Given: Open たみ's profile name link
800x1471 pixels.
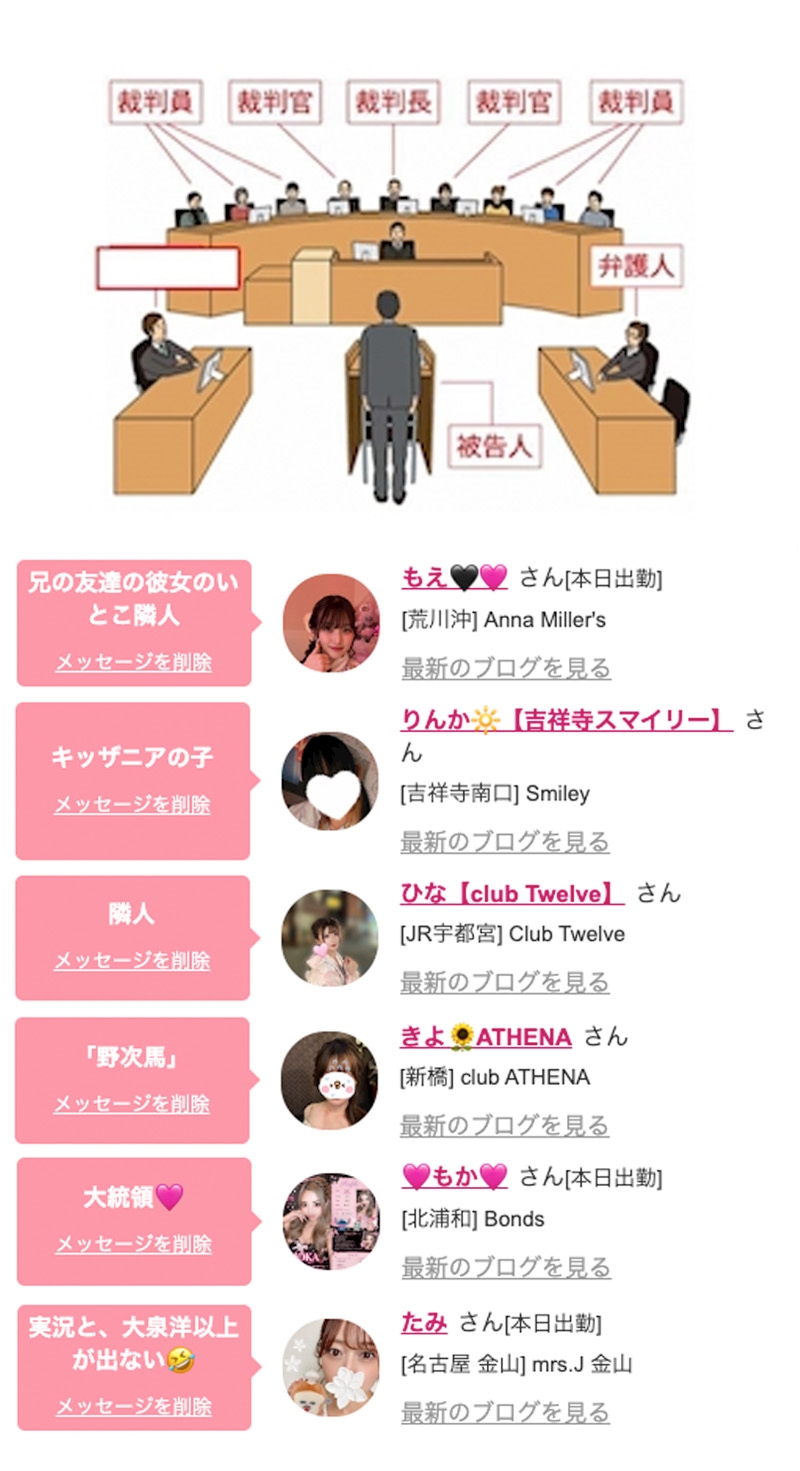Looking at the screenshot, I should pos(424,1322).
